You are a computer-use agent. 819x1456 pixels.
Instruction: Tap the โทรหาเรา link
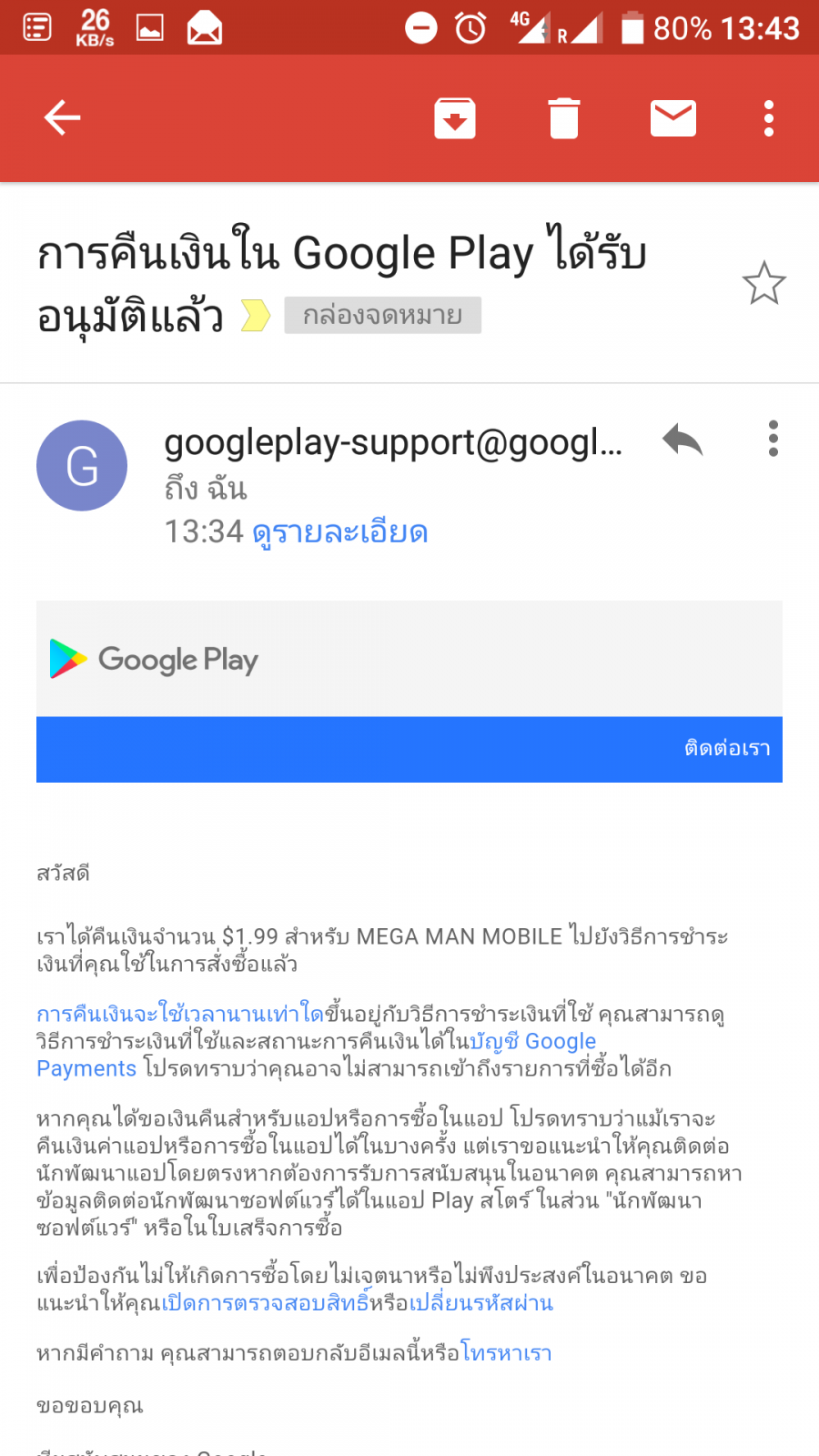pyautogui.click(x=506, y=1353)
